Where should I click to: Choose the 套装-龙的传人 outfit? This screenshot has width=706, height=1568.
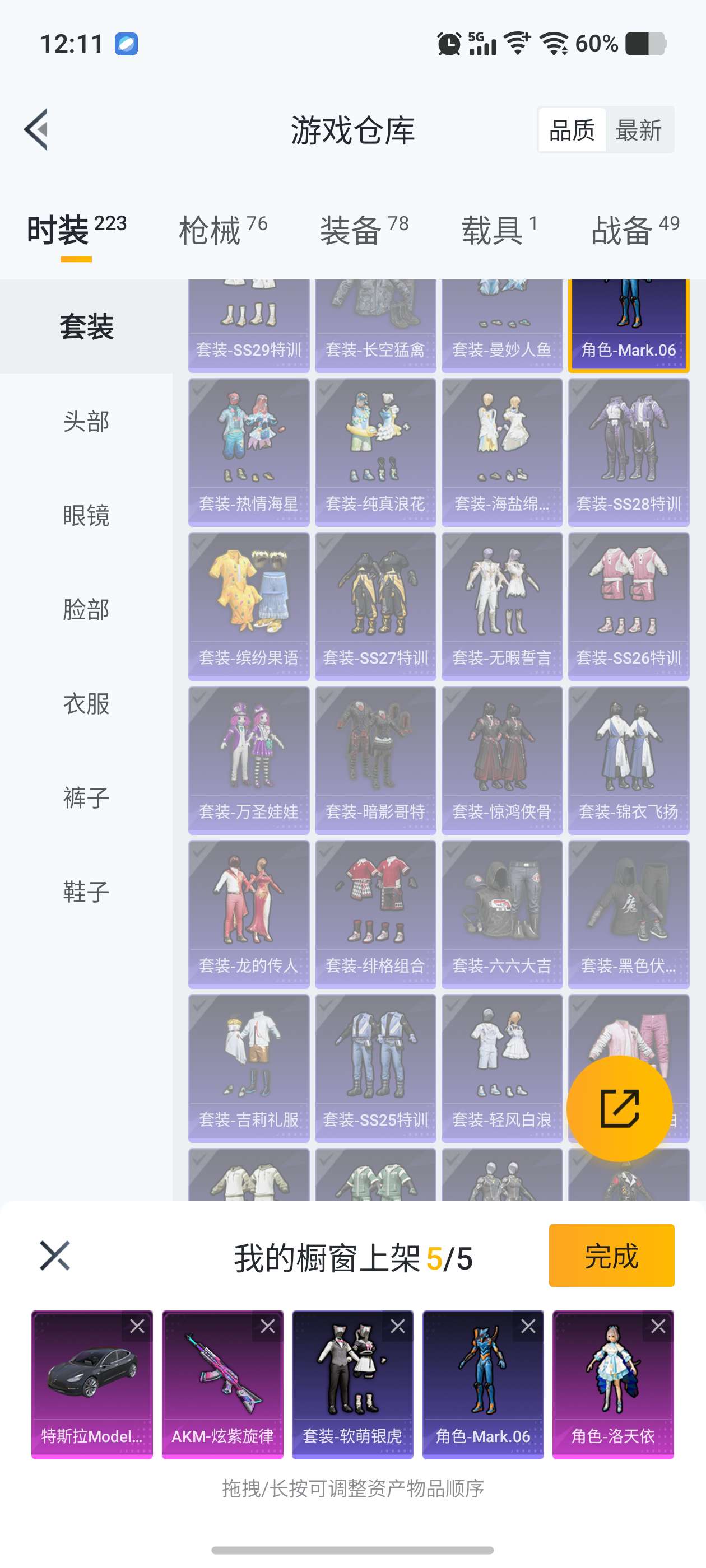click(x=249, y=914)
